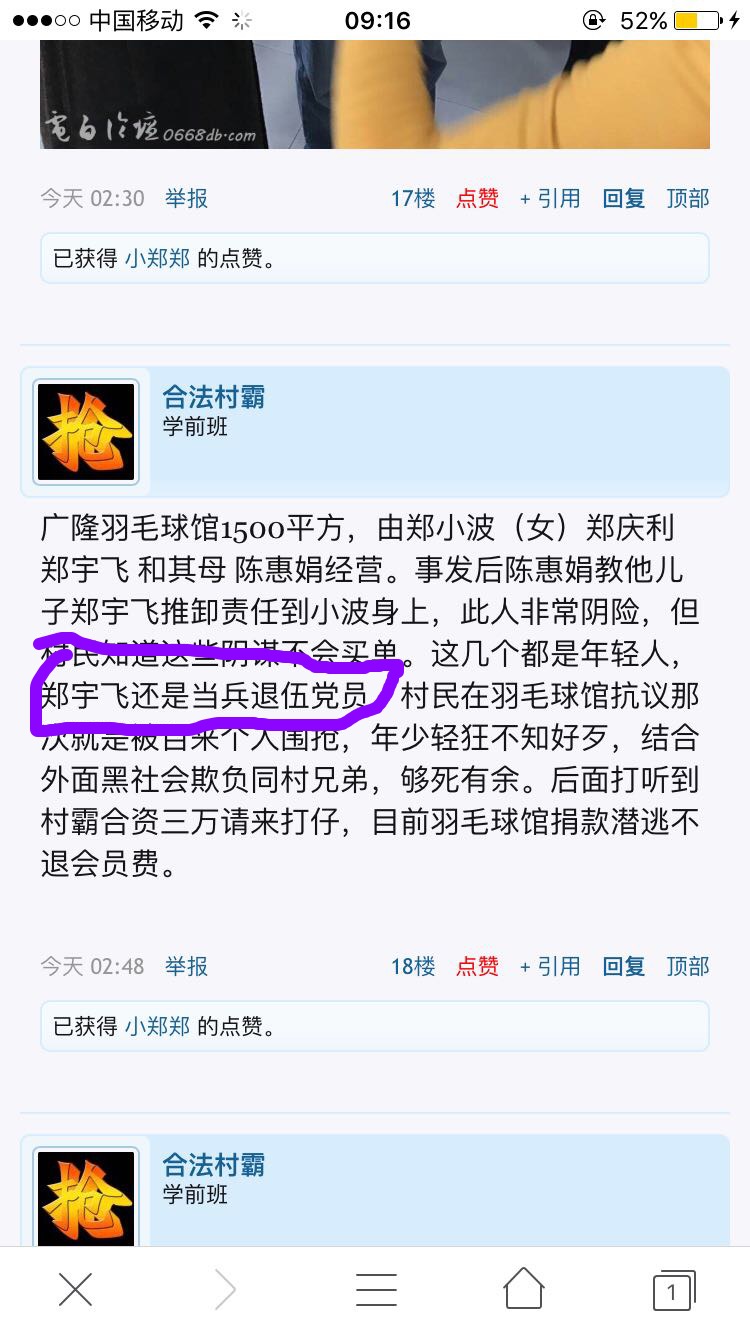This screenshot has width=750, height=1334.
Task: Reply to the 17楼 post
Action: 623,199
